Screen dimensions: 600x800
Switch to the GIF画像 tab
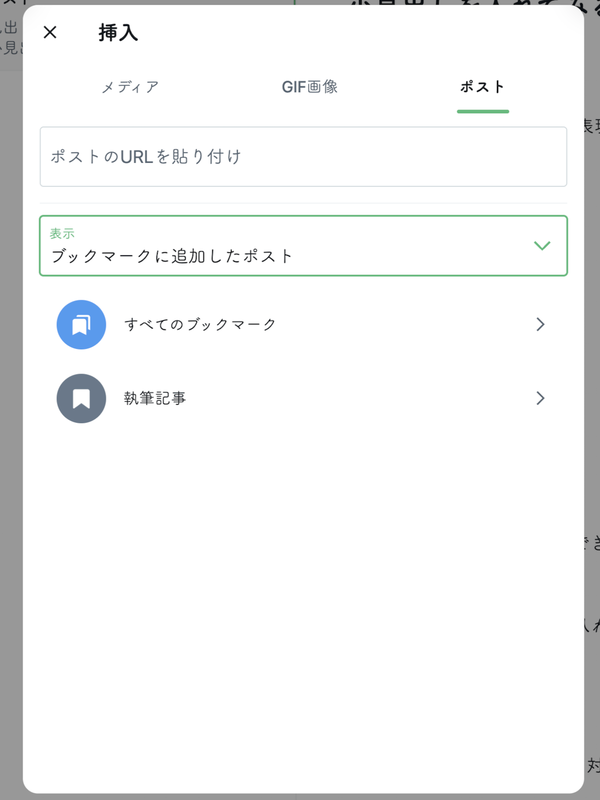(309, 87)
